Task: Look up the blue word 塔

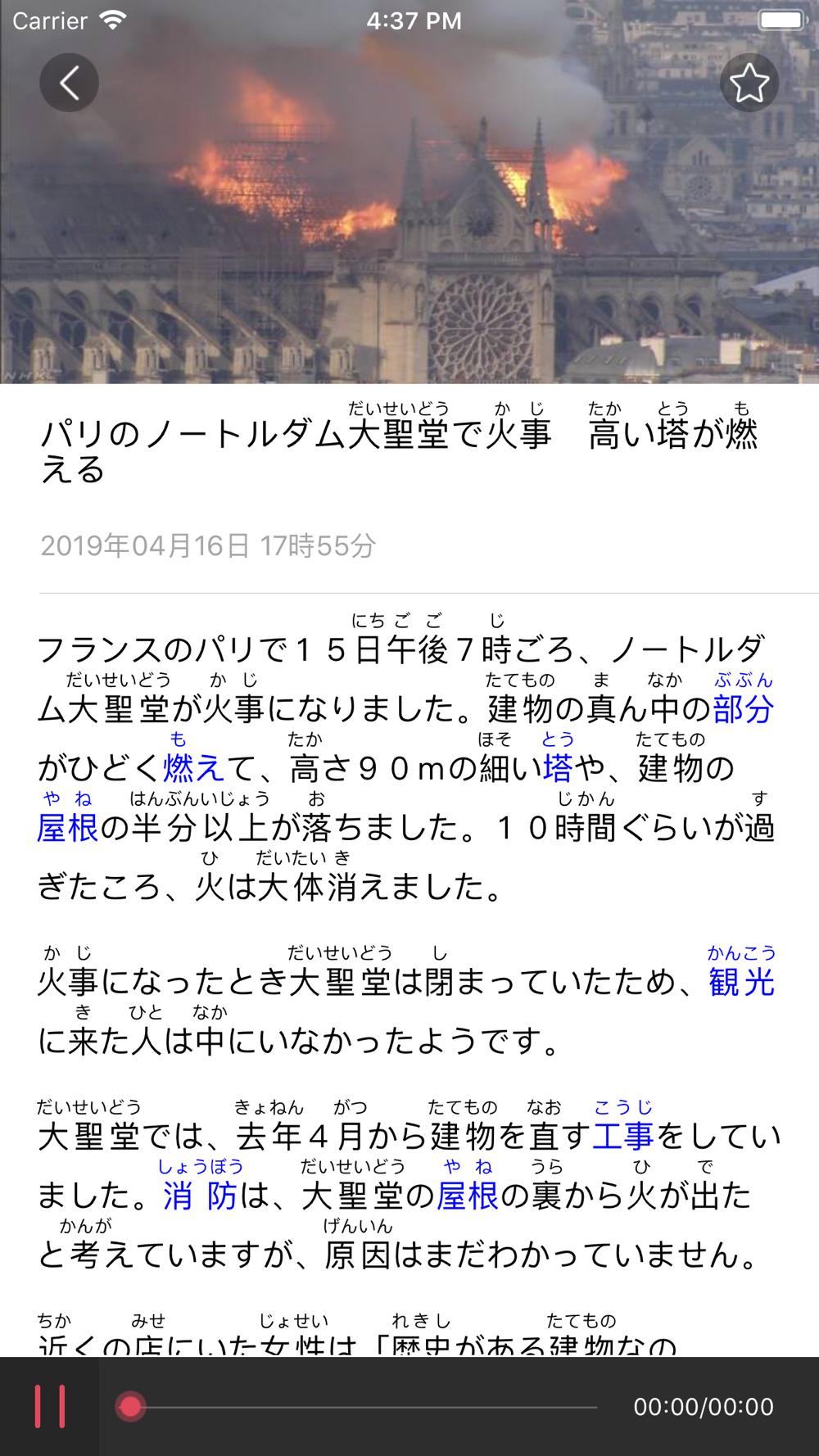Action: click(558, 768)
